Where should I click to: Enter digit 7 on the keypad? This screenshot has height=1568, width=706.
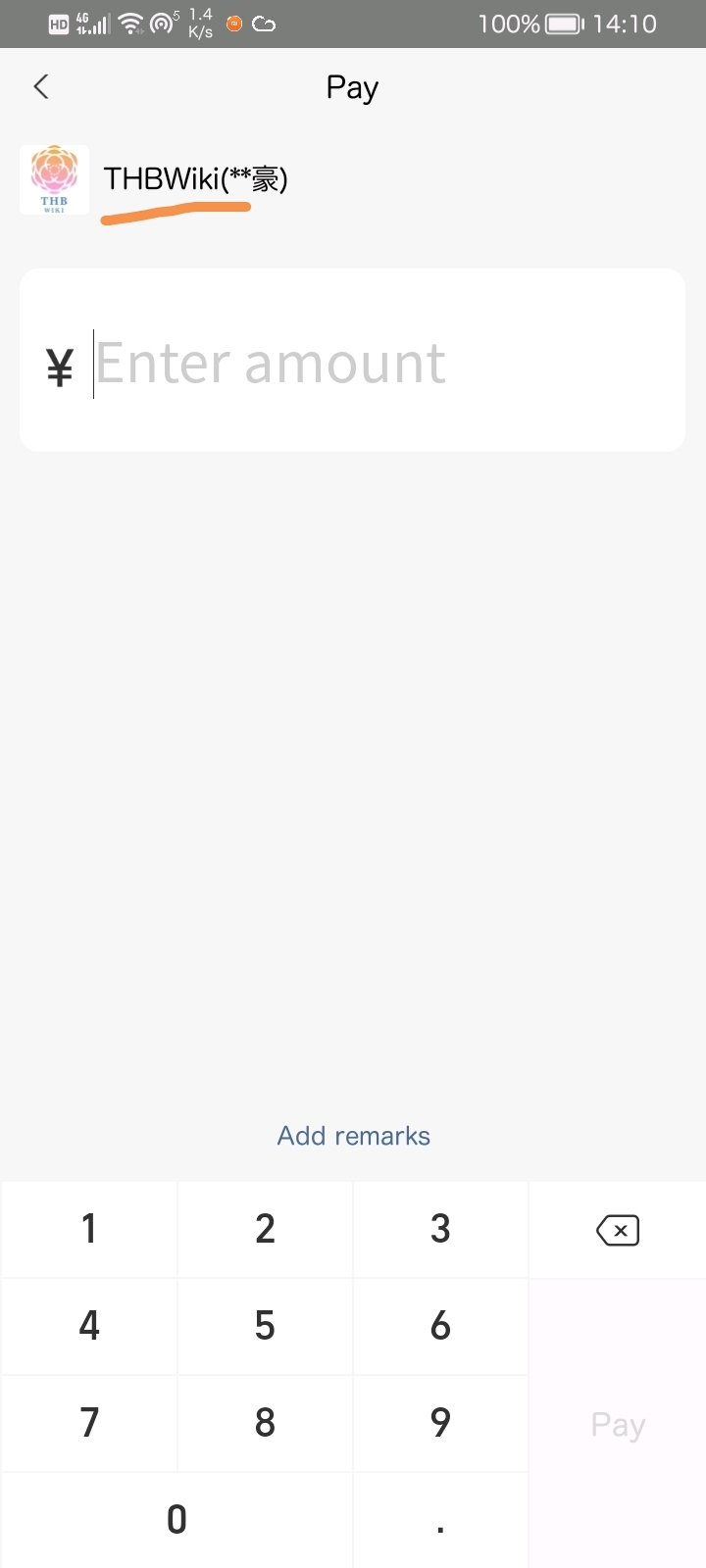coord(89,1422)
